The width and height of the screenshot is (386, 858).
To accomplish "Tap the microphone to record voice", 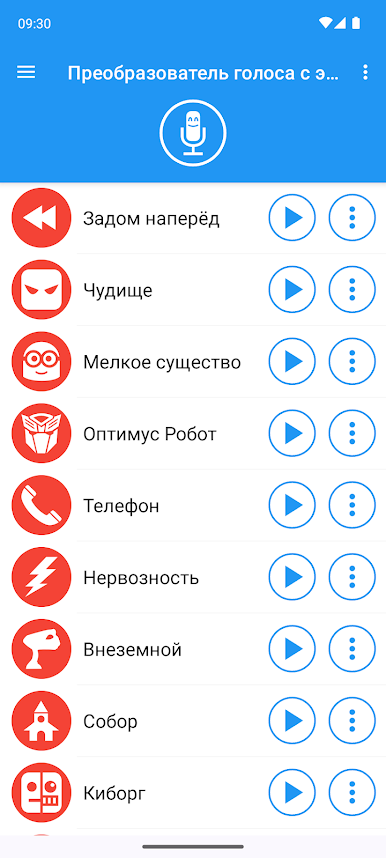I will point(193,133).
